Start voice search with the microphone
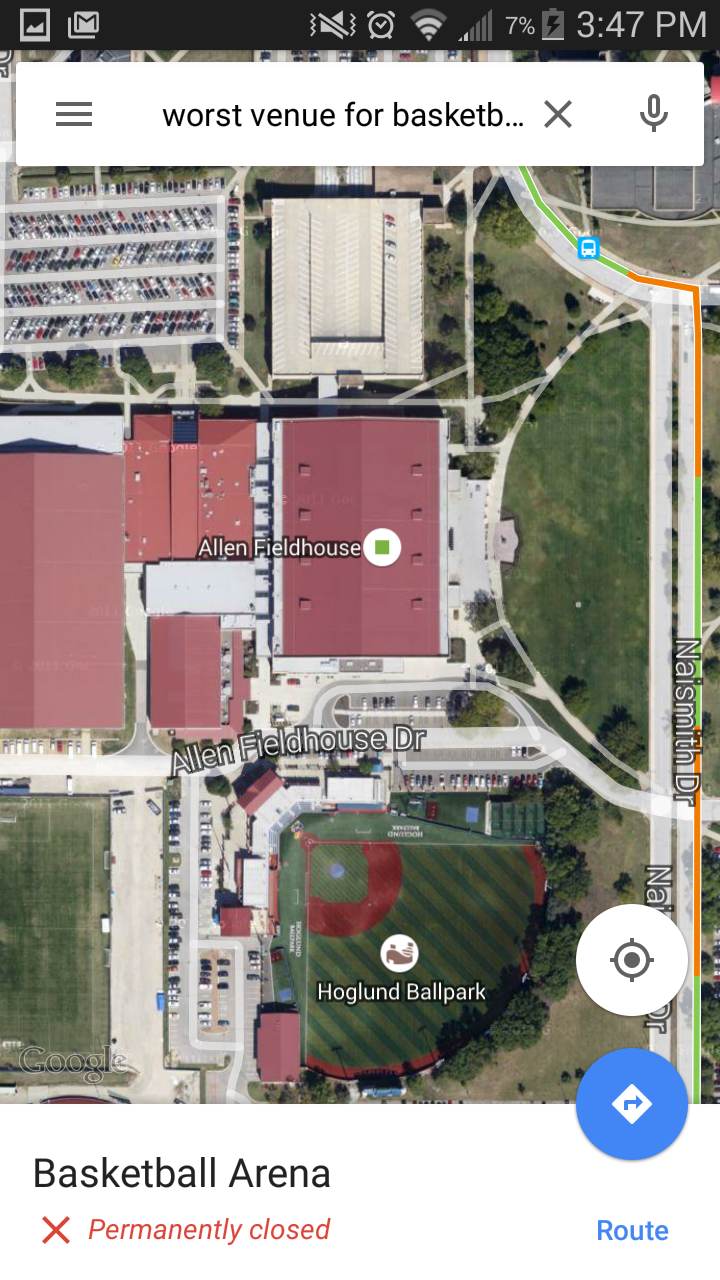 [x=654, y=114]
